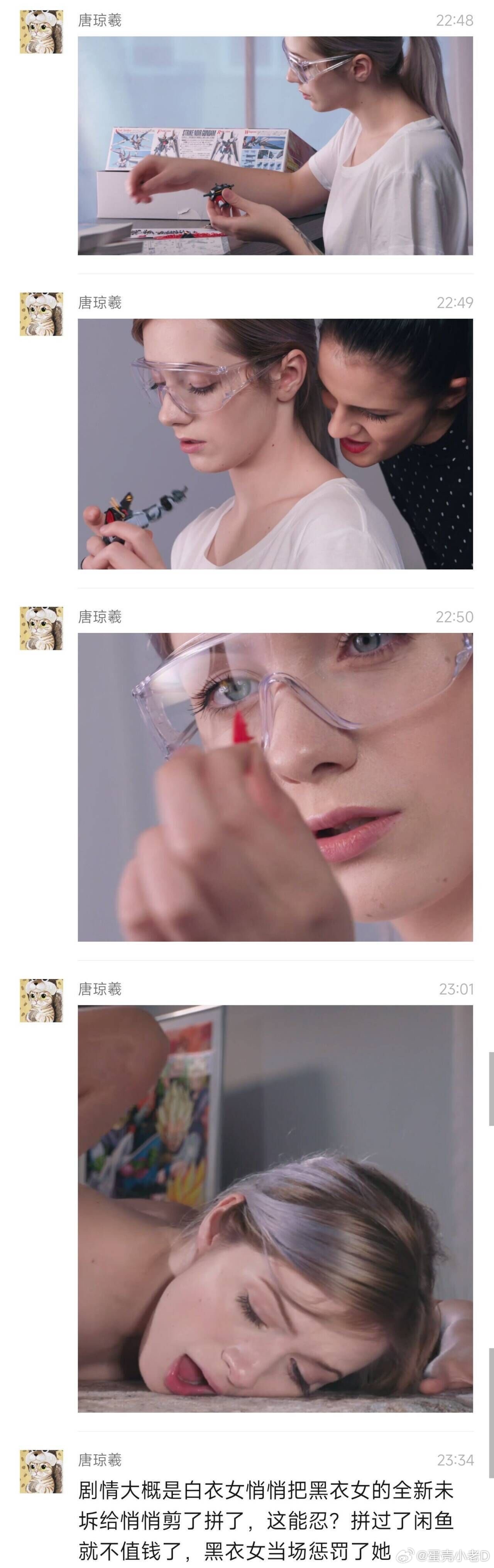Screen dimensions: 494x1568
Task: Tap the sender avatar beside the 23:34 text
Action: pos(41,1471)
